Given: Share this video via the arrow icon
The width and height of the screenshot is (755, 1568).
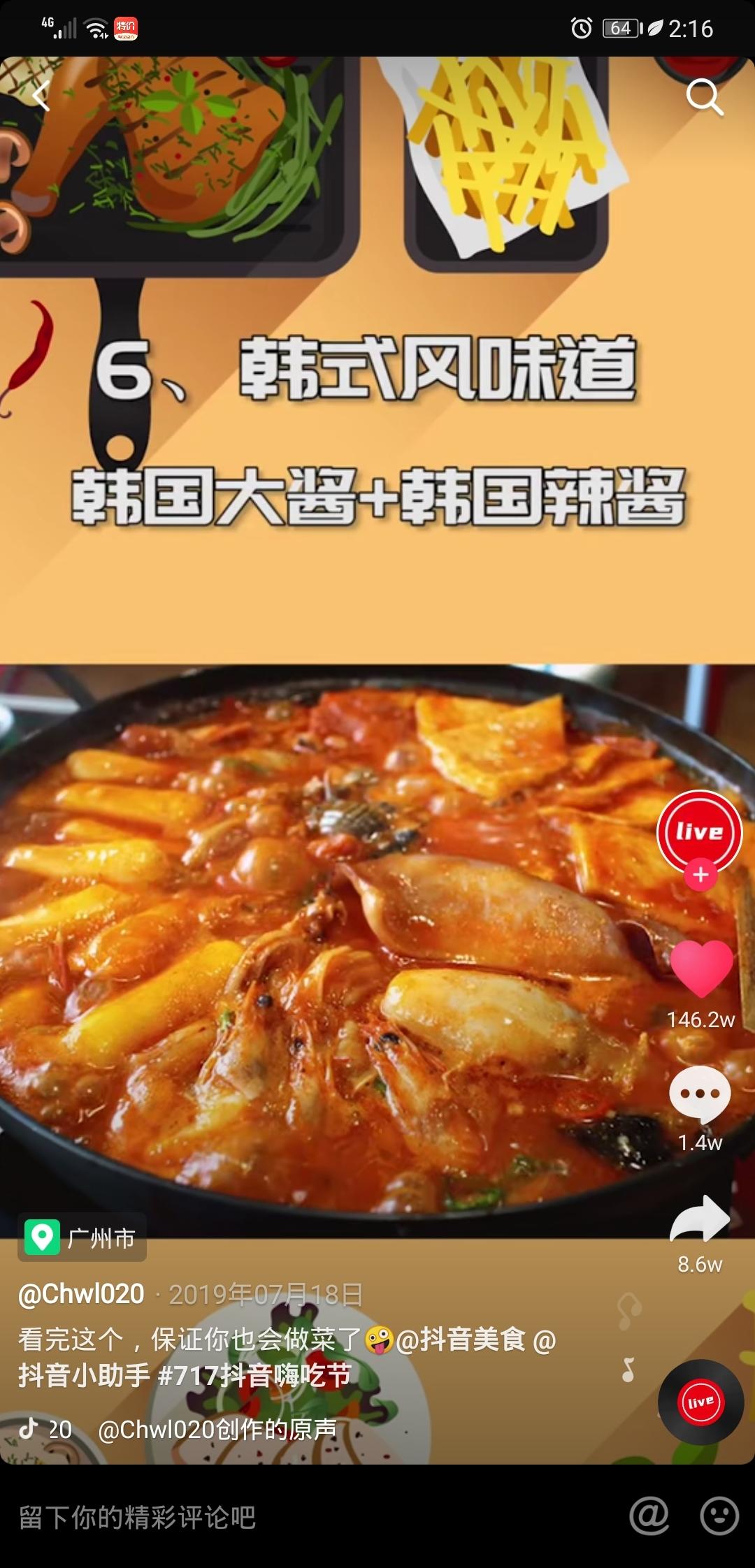Looking at the screenshot, I should [x=700, y=1219].
